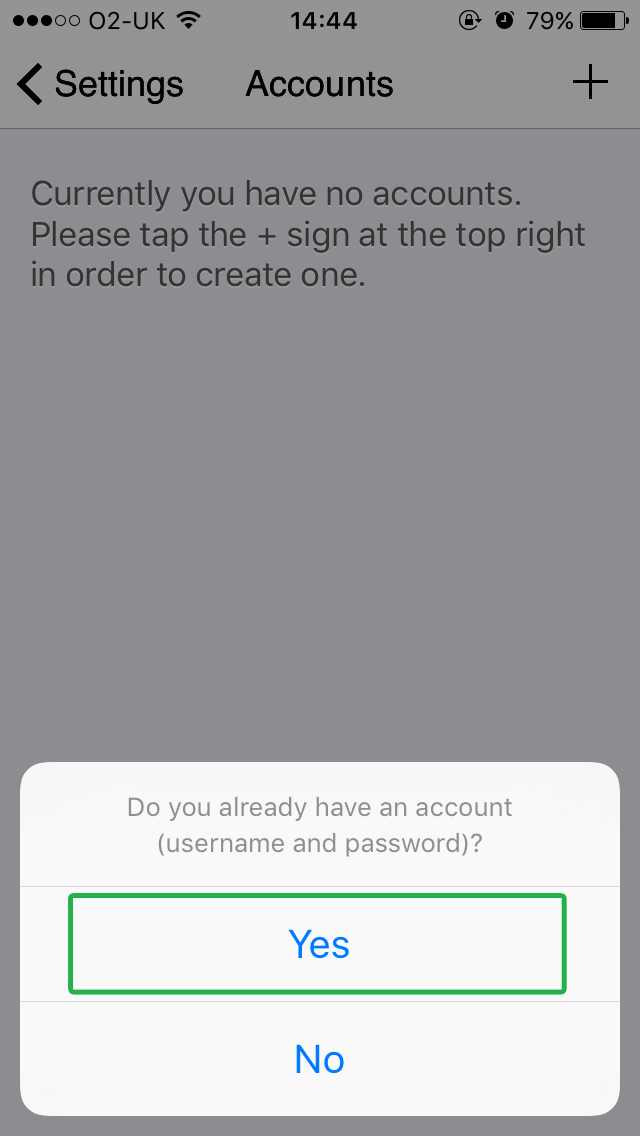This screenshot has width=640, height=1136.
Task: Go back to Settings
Action: (100, 84)
